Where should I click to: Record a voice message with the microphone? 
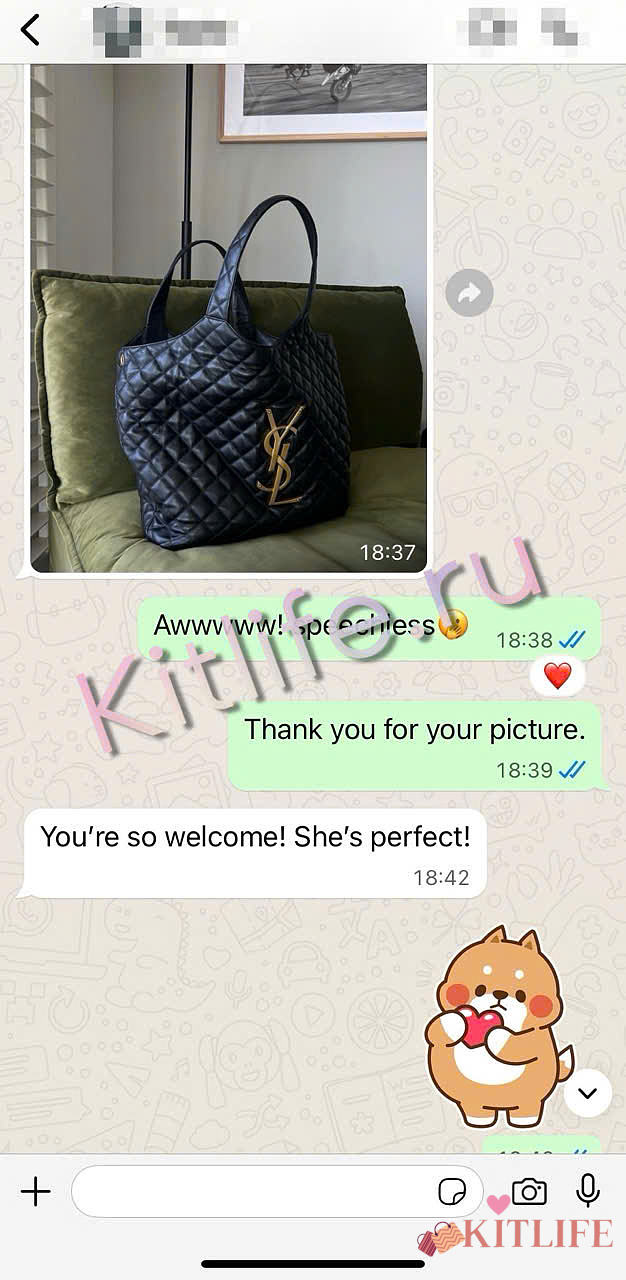pos(588,1191)
